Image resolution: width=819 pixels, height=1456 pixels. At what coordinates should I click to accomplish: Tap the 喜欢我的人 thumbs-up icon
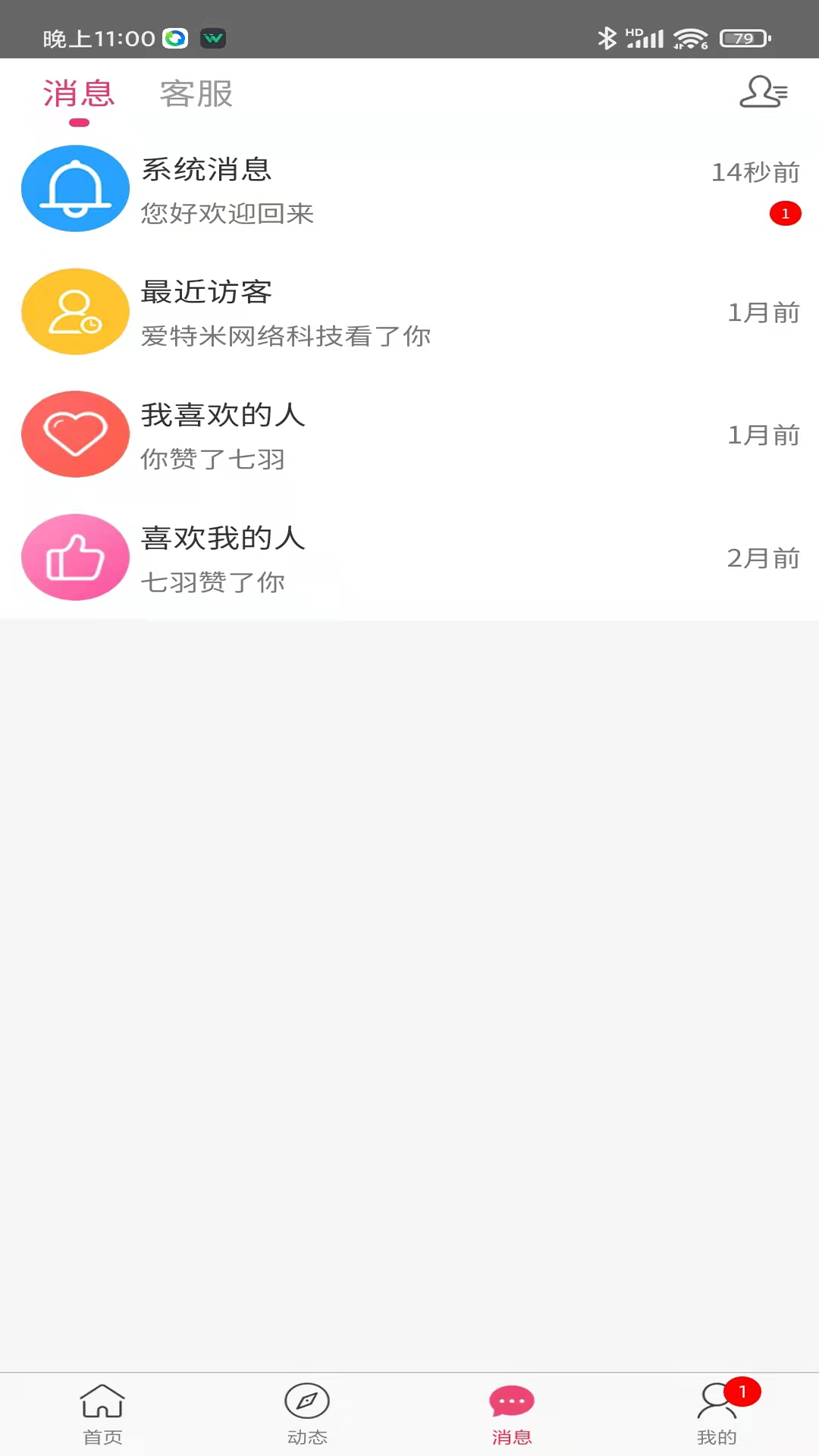point(75,557)
